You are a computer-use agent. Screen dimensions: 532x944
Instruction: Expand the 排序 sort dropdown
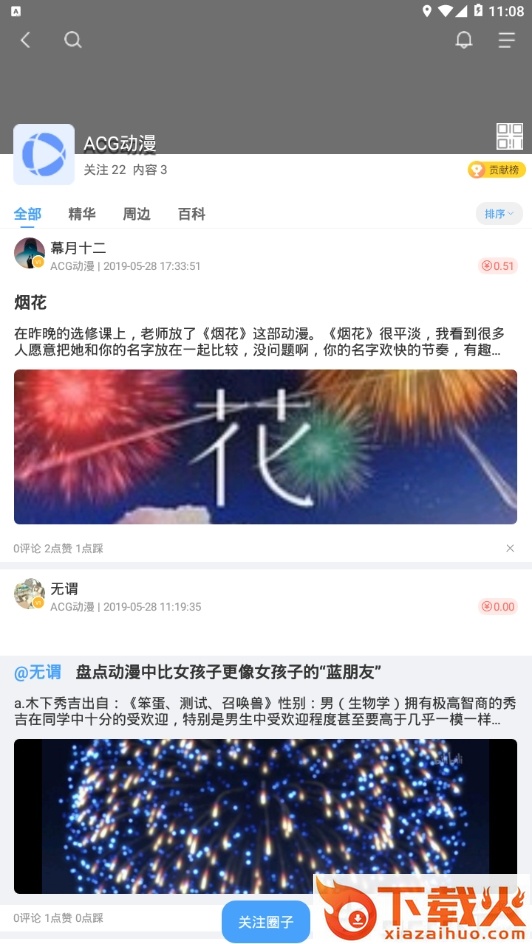500,214
